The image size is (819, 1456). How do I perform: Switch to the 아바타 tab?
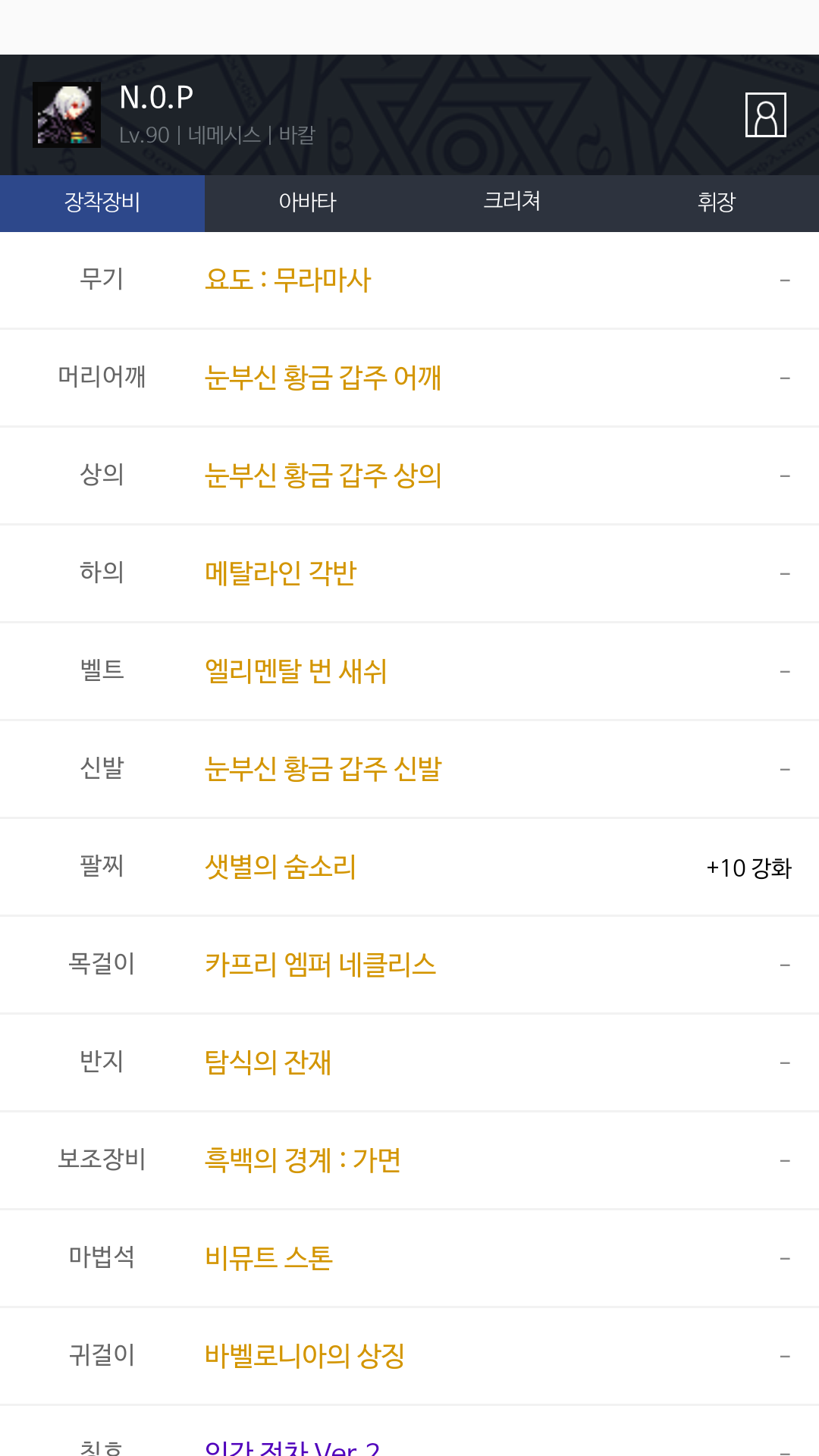[307, 203]
